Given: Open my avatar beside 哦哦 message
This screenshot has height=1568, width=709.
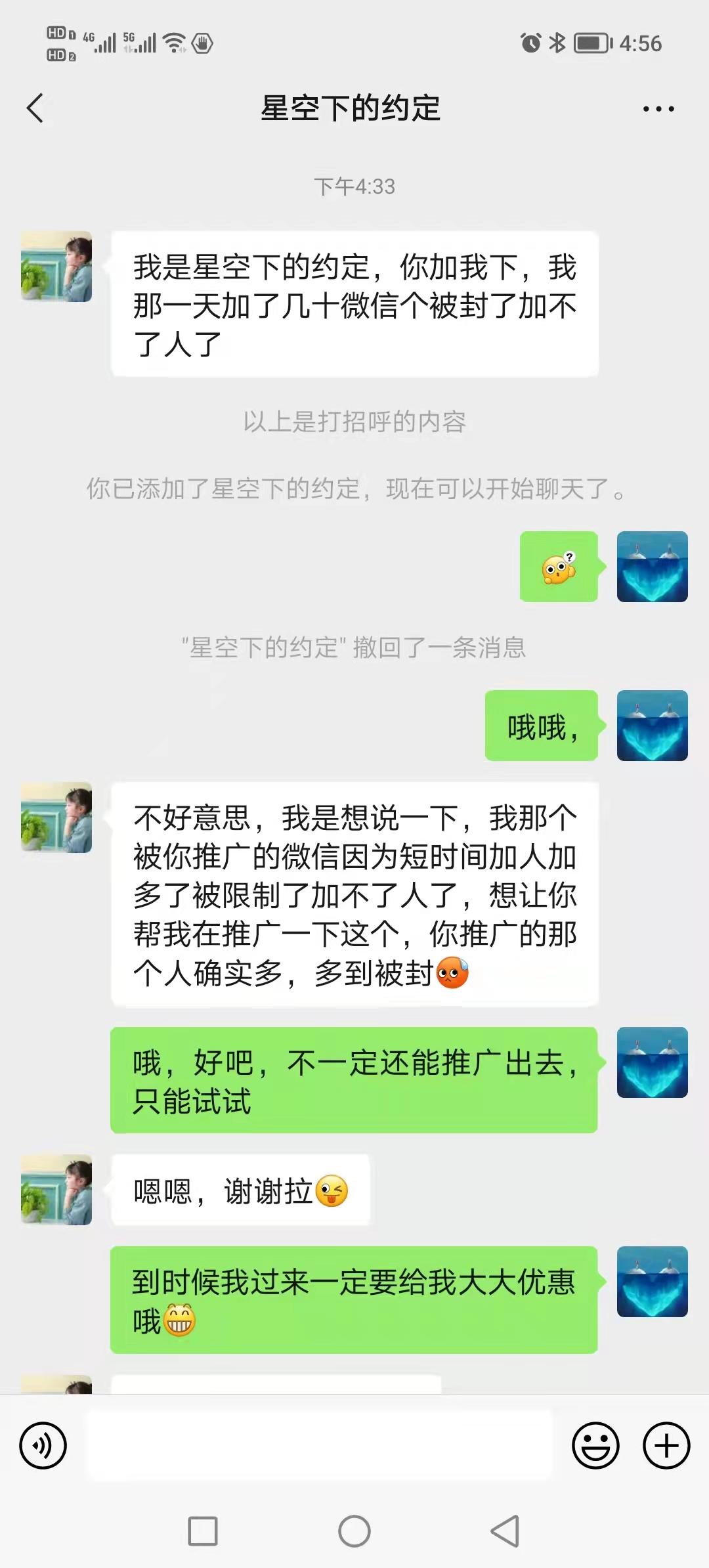Looking at the screenshot, I should tap(652, 726).
